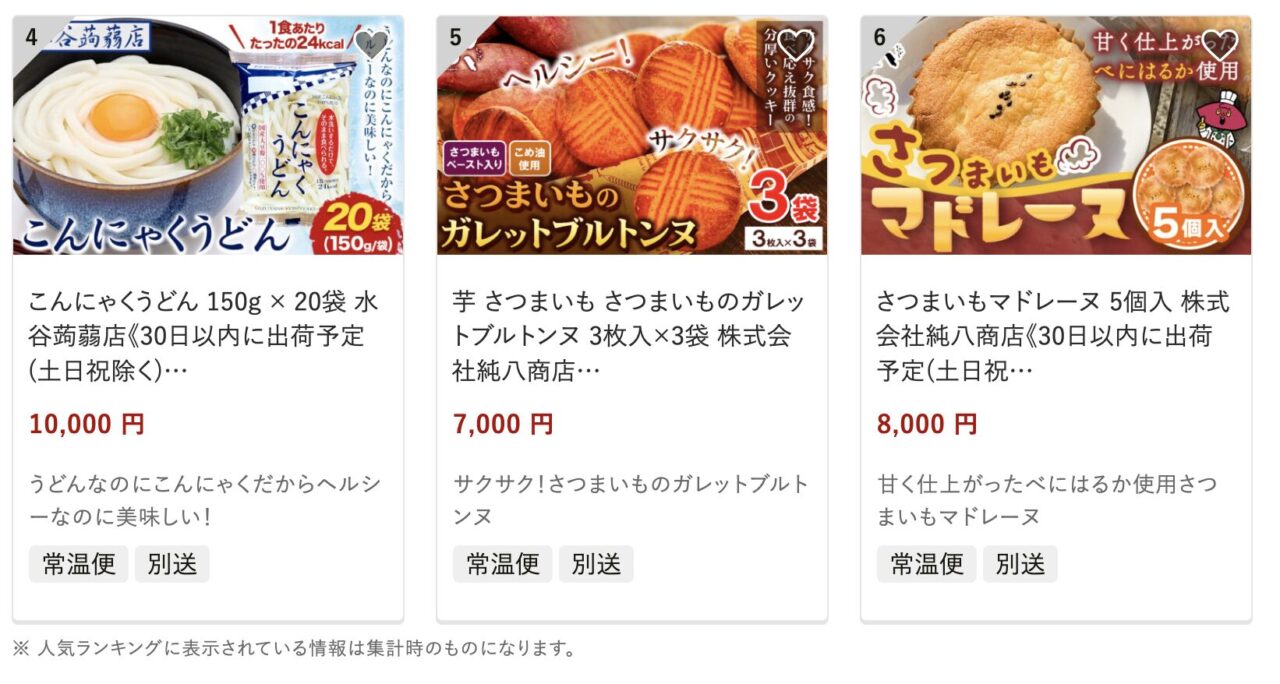Favorite the ガレットブルトンヌ item with the heart
Viewport: 1280px width, 684px height.
pyautogui.click(x=797, y=45)
